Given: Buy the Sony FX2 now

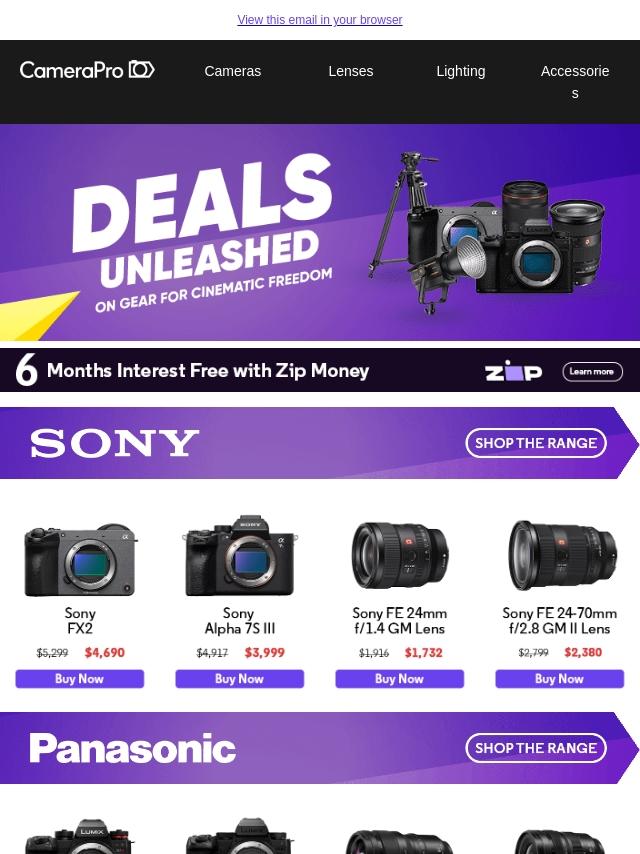Looking at the screenshot, I should [80, 679].
